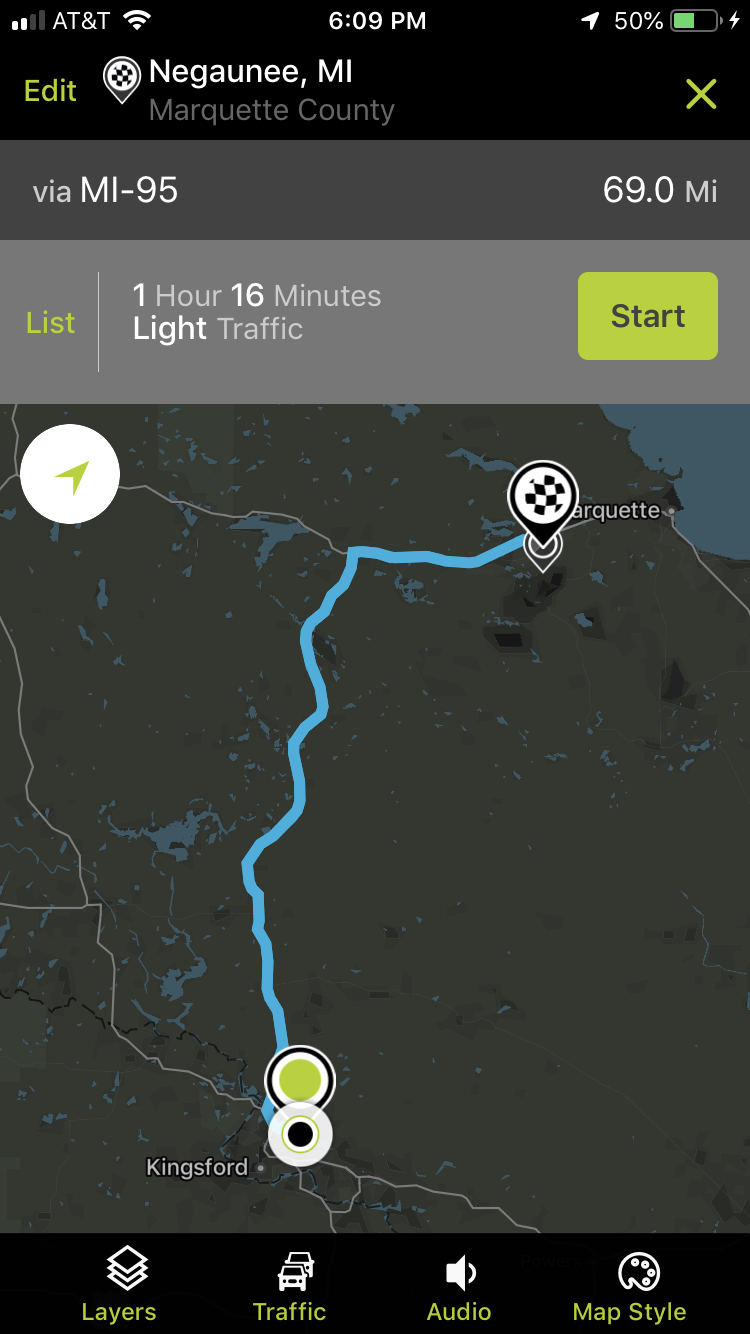Toggle the Traffic view

tap(290, 1285)
